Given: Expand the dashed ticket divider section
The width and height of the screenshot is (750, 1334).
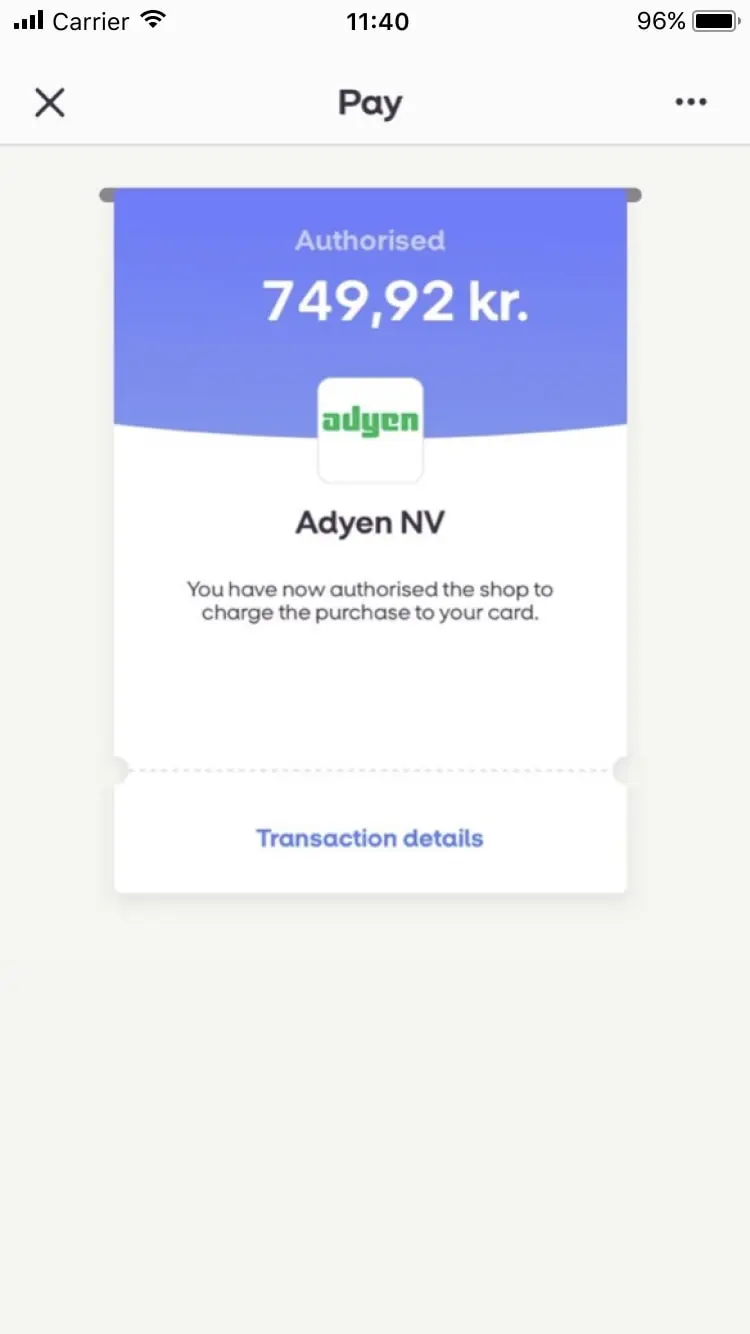Looking at the screenshot, I should (370, 770).
